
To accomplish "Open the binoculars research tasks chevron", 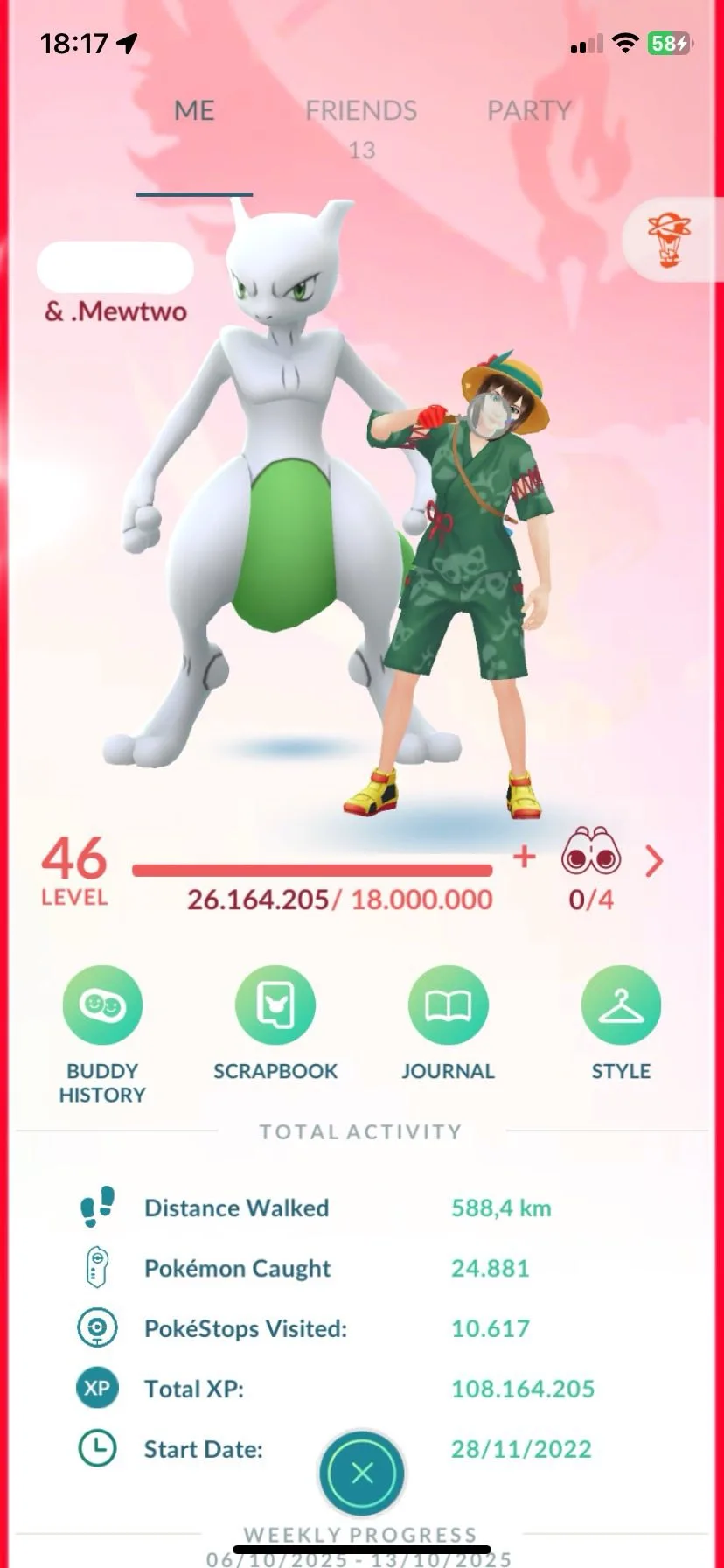I will point(653,862).
